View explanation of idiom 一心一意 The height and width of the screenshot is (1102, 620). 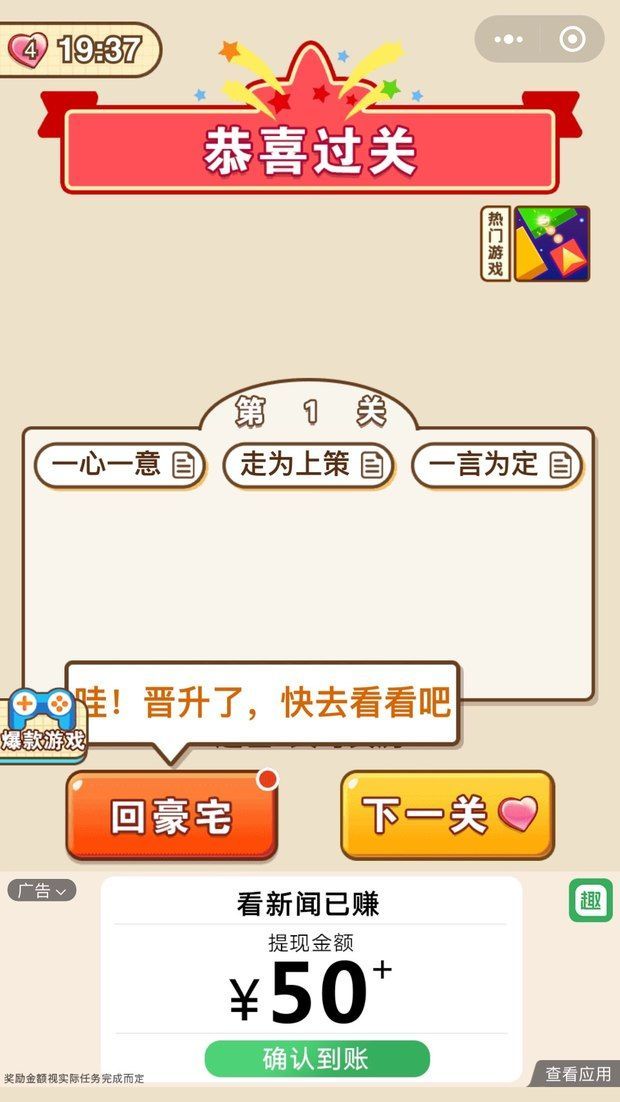[120, 465]
